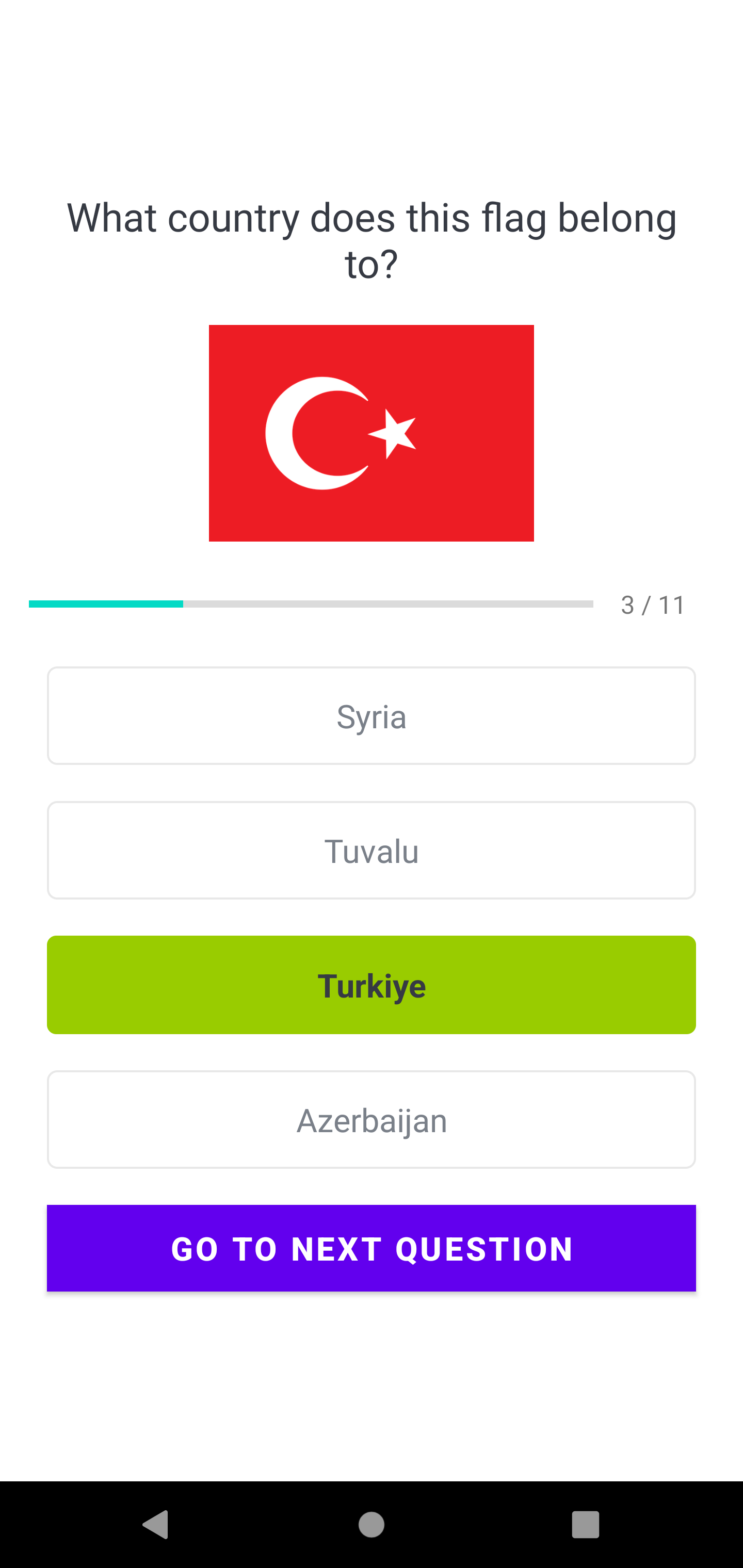Tap the 3 / 11 progress counter

click(651, 604)
